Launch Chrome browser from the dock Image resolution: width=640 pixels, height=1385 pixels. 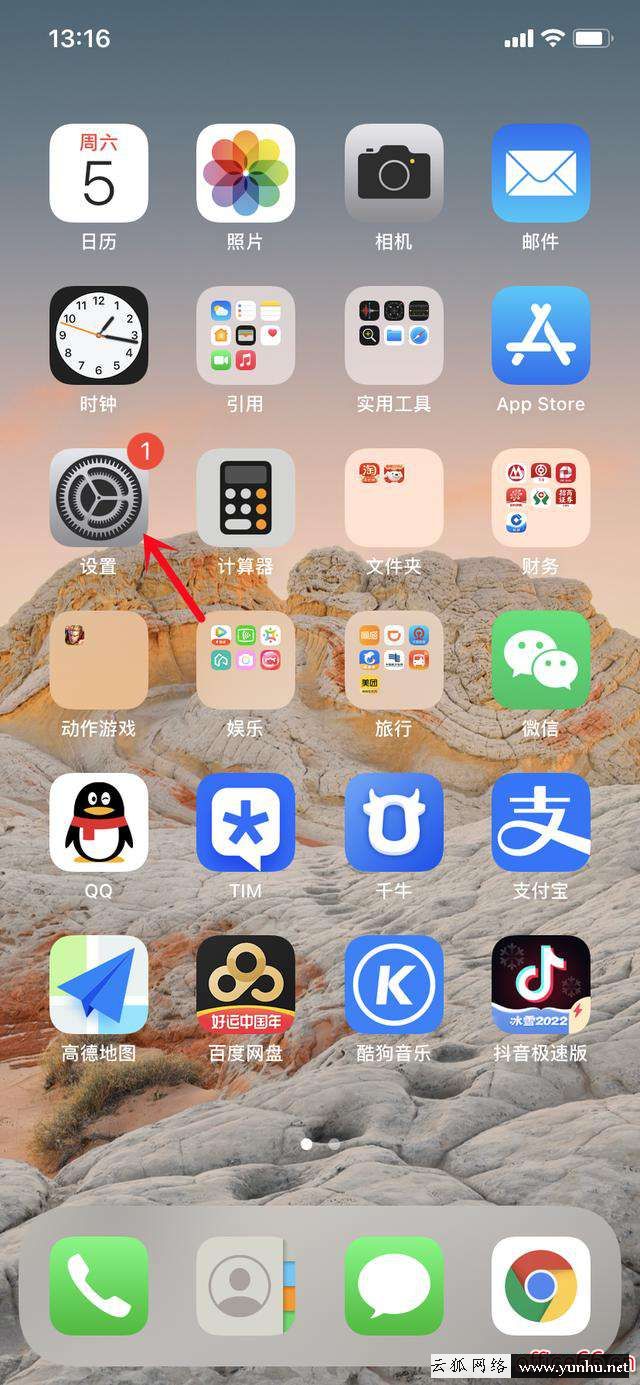coord(540,1286)
